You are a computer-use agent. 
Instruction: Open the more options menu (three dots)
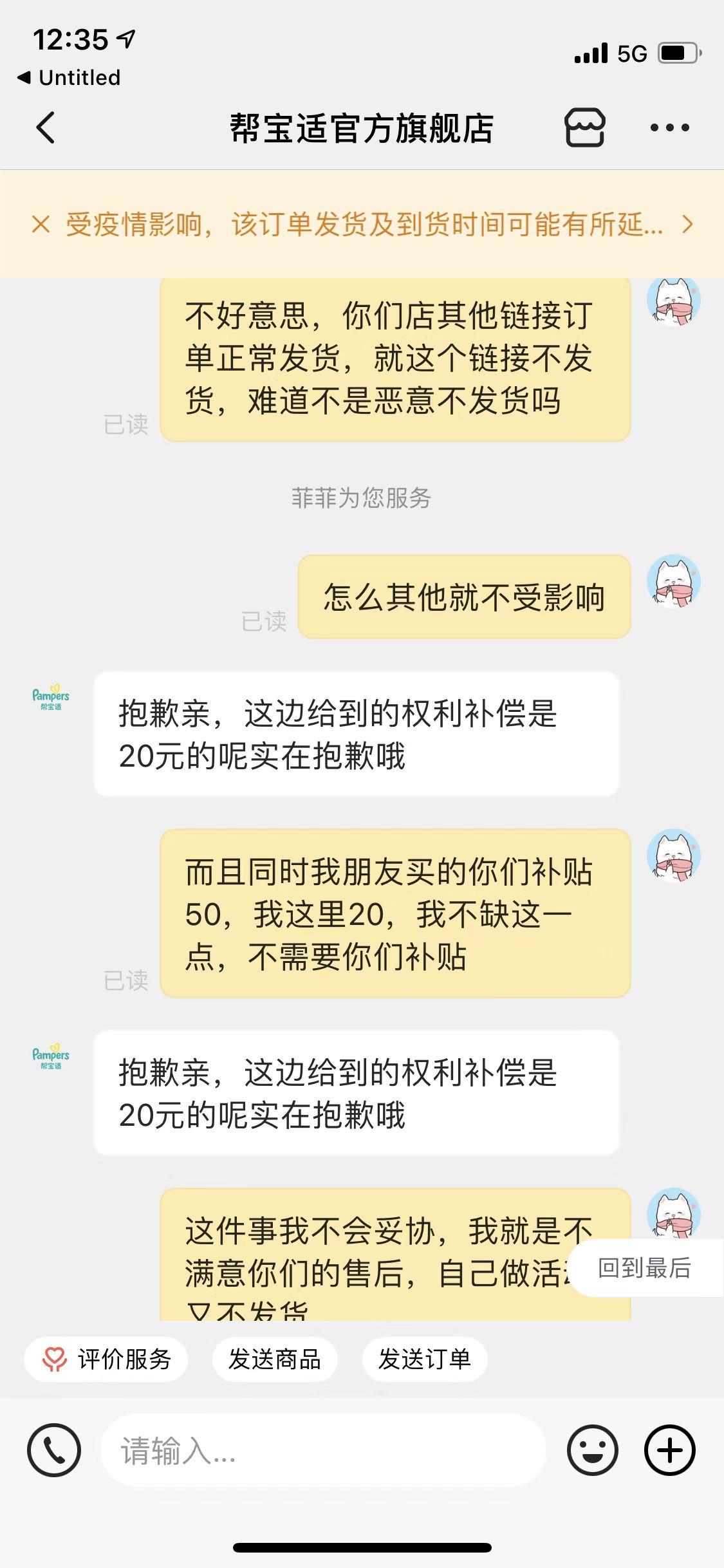point(669,127)
